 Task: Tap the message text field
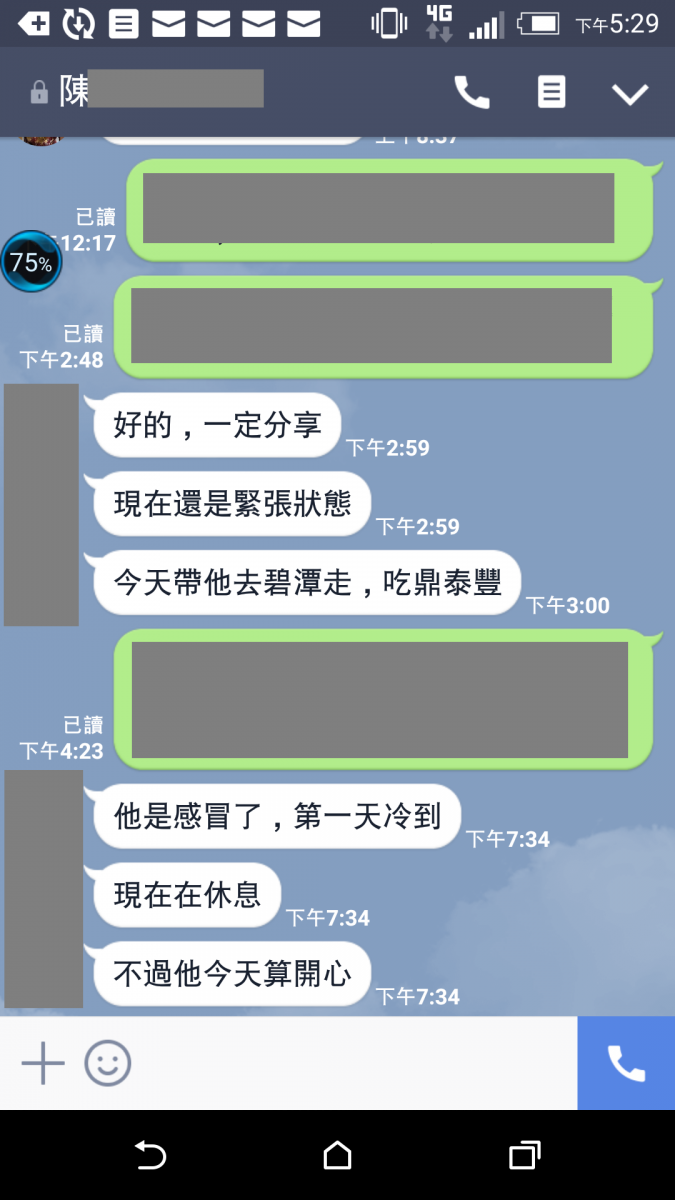click(x=350, y=1063)
